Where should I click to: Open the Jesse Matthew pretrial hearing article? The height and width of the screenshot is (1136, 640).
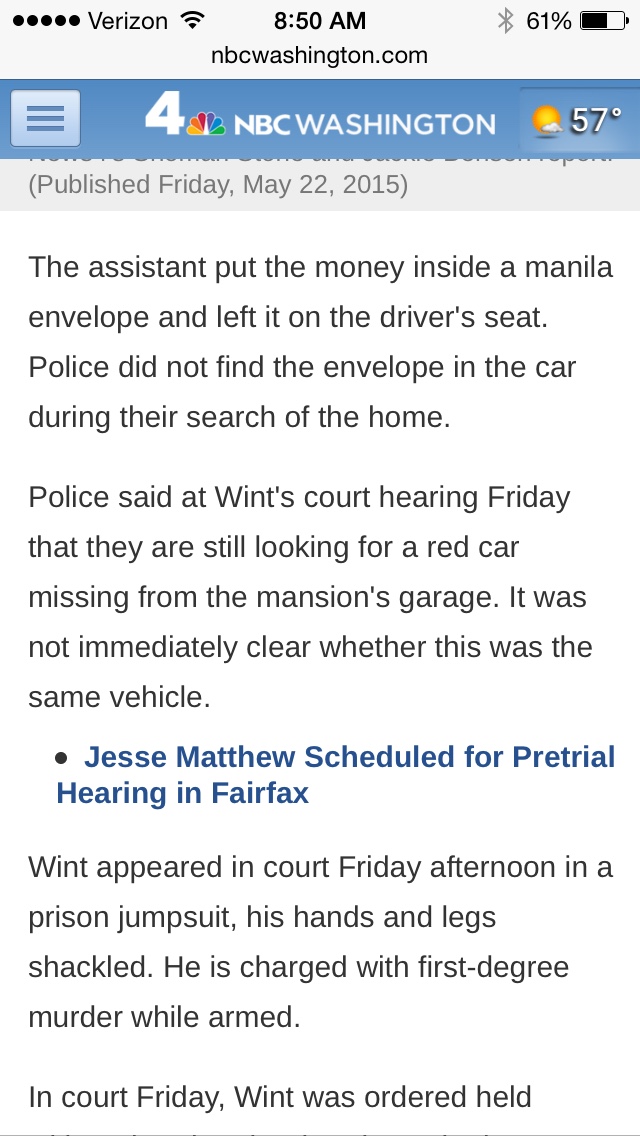[336, 775]
